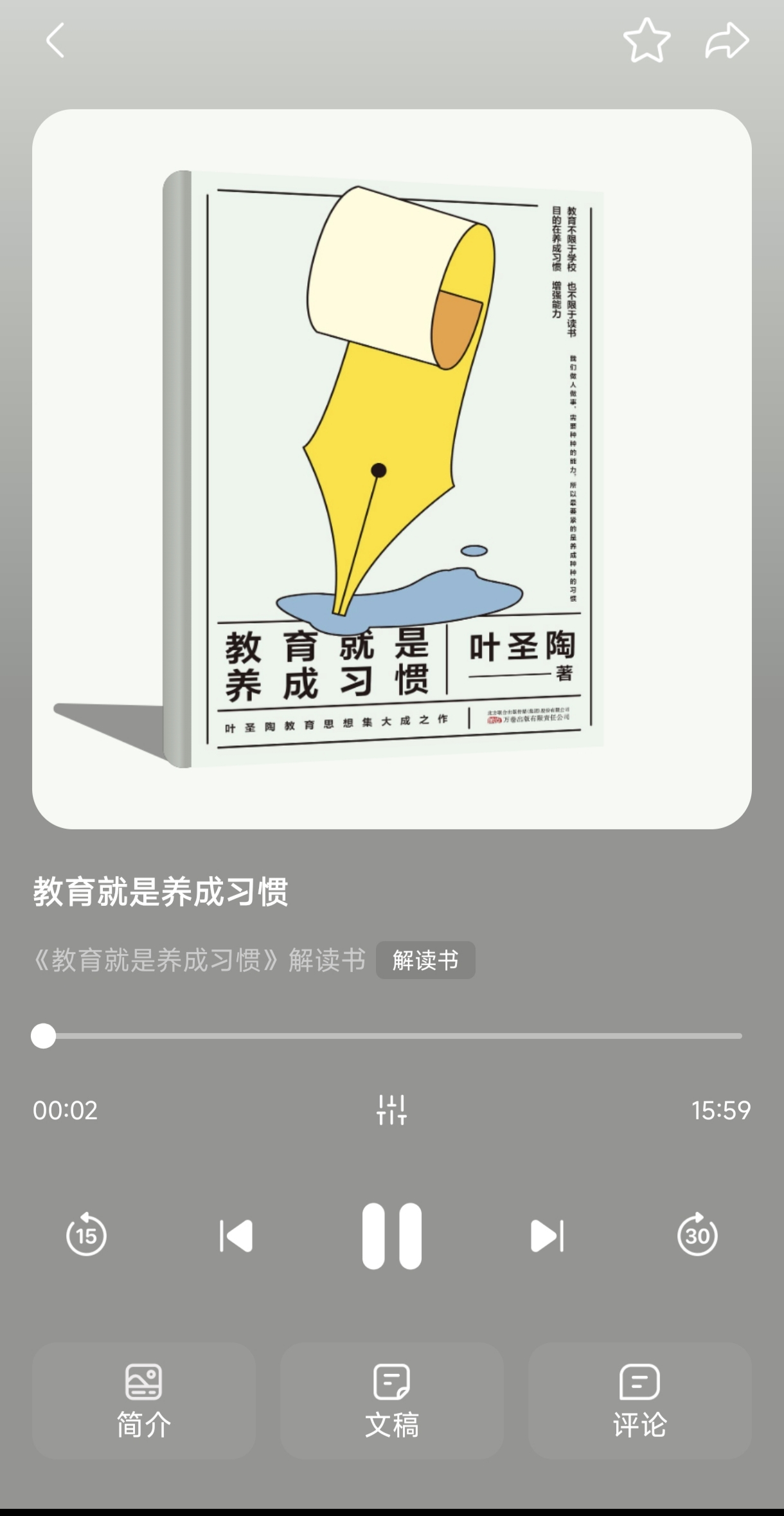
Task: Pause the audio playback
Action: 391,1235
